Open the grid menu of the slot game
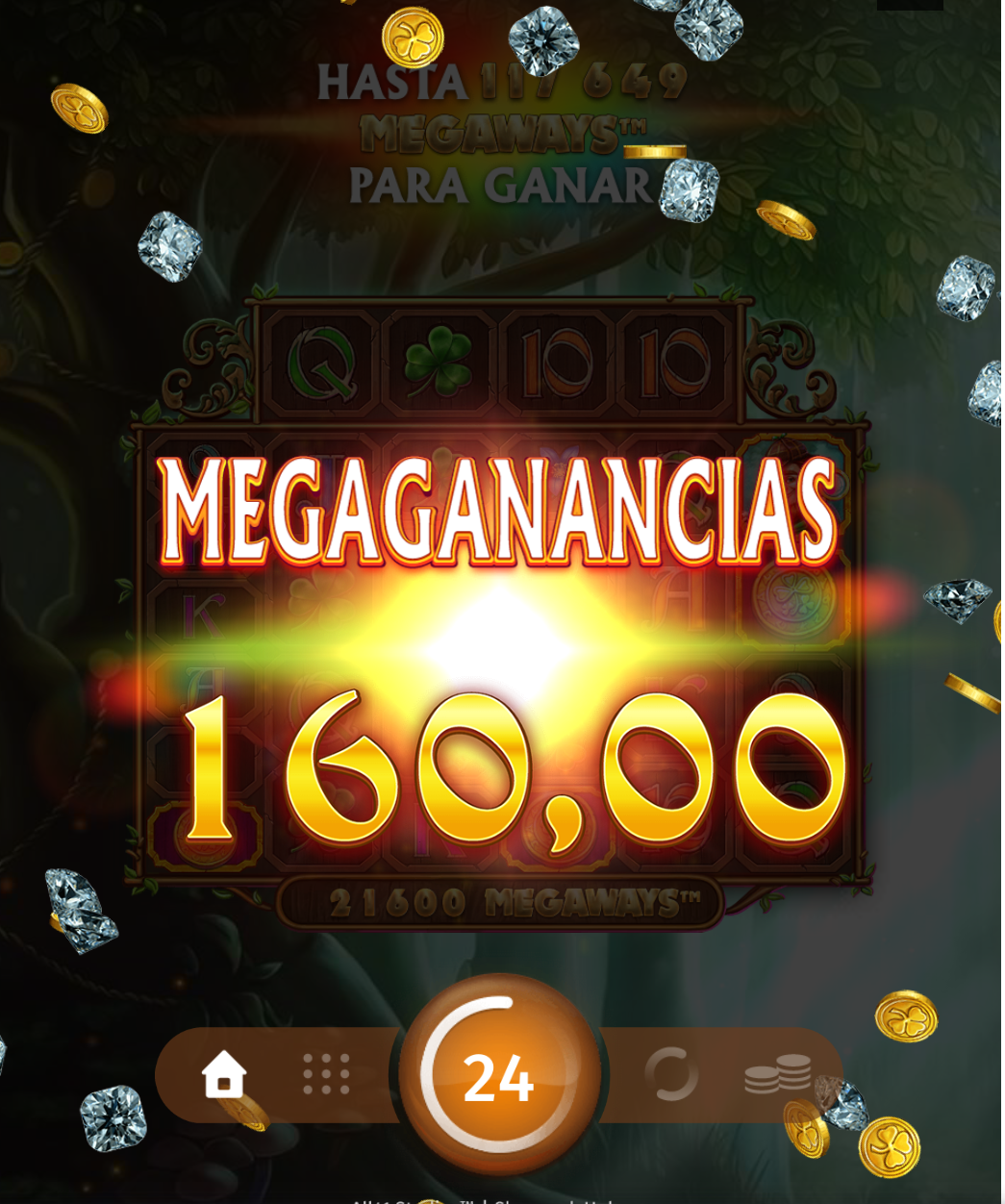 [x=326, y=1074]
